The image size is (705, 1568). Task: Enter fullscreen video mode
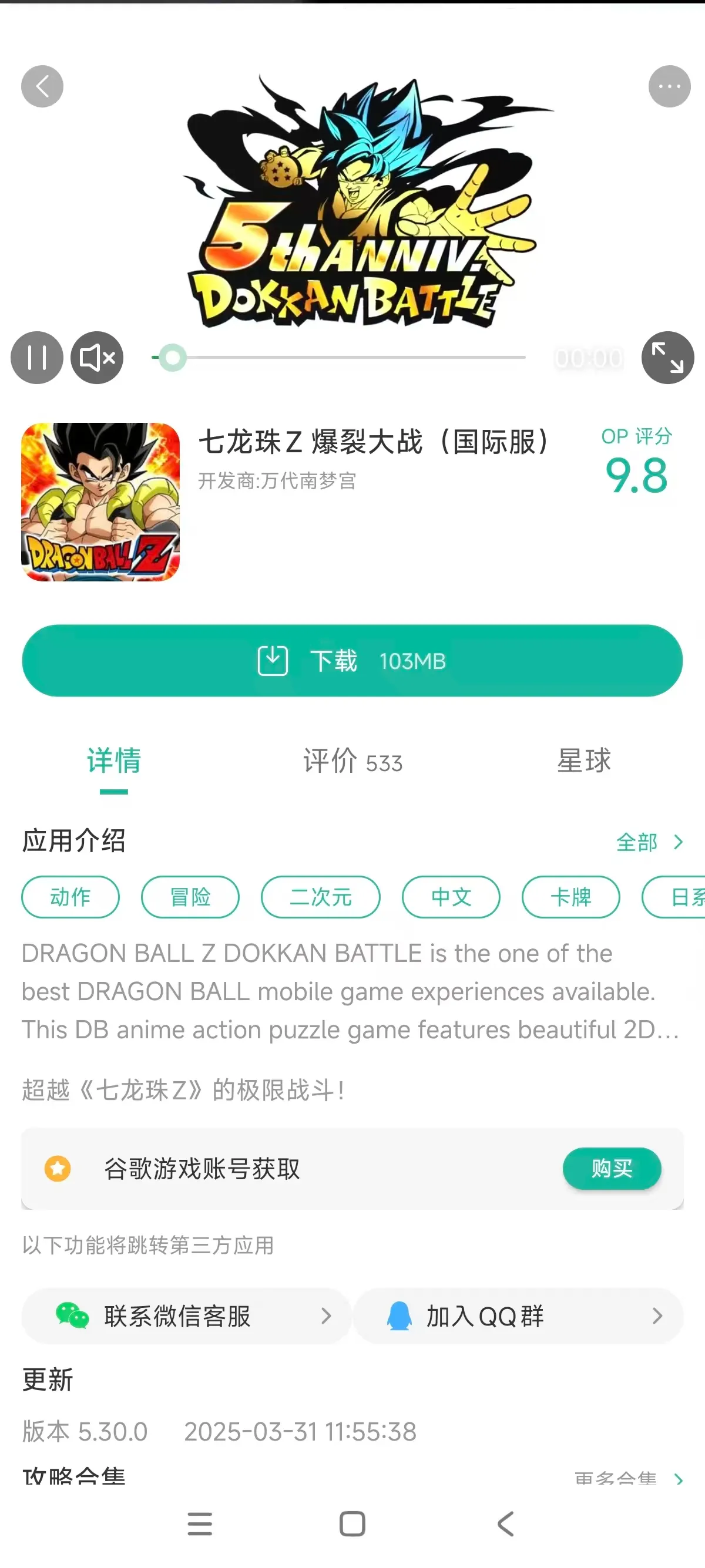[x=667, y=358]
